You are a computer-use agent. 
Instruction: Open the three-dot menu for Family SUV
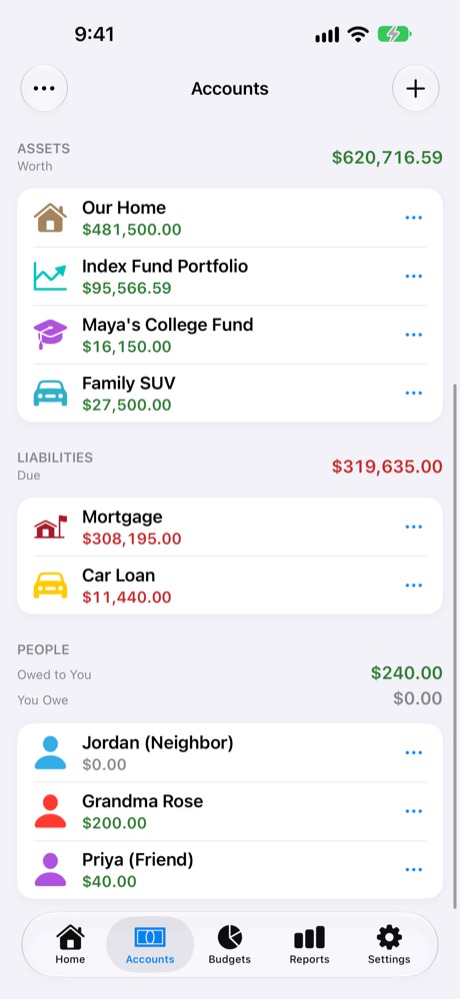413,393
